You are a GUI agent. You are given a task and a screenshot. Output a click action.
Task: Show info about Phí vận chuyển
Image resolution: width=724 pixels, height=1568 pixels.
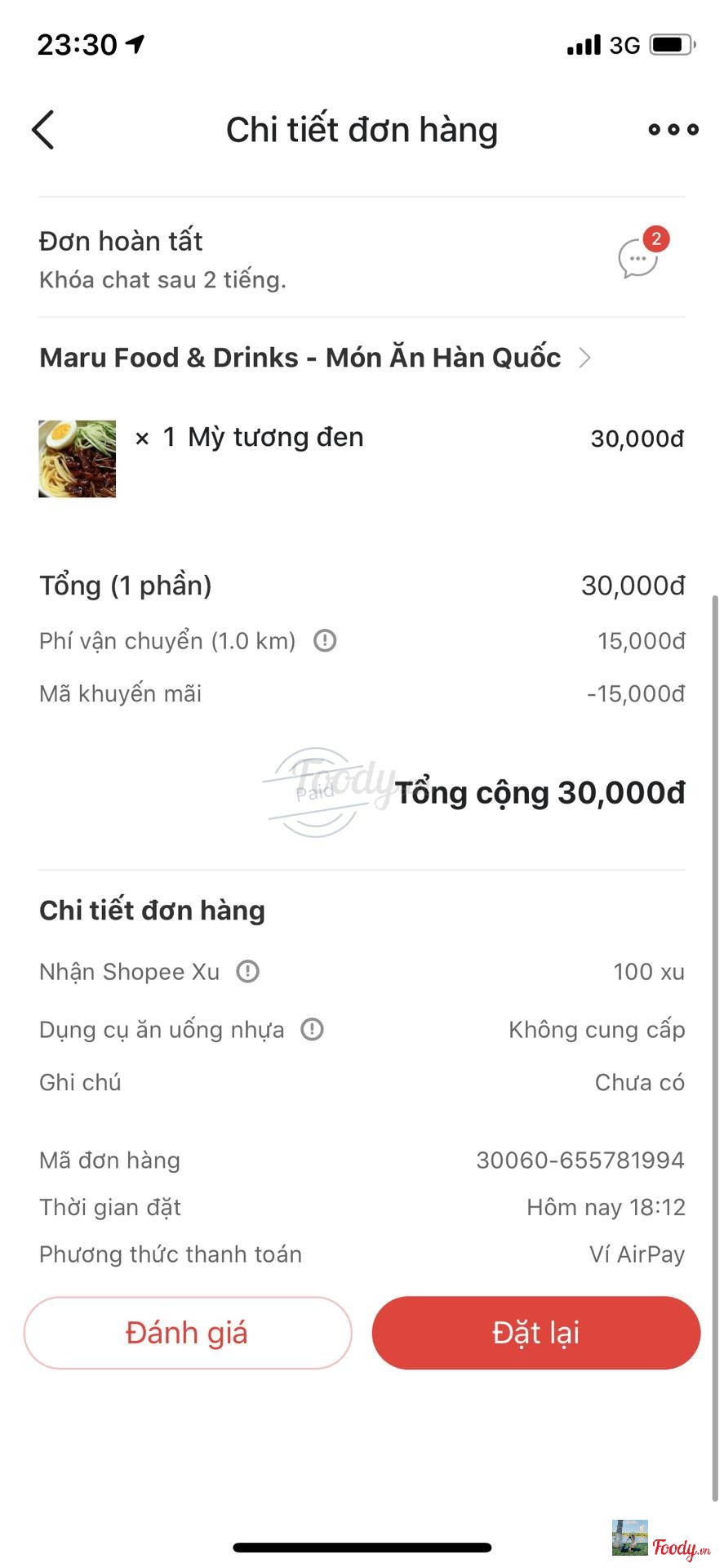(x=325, y=641)
